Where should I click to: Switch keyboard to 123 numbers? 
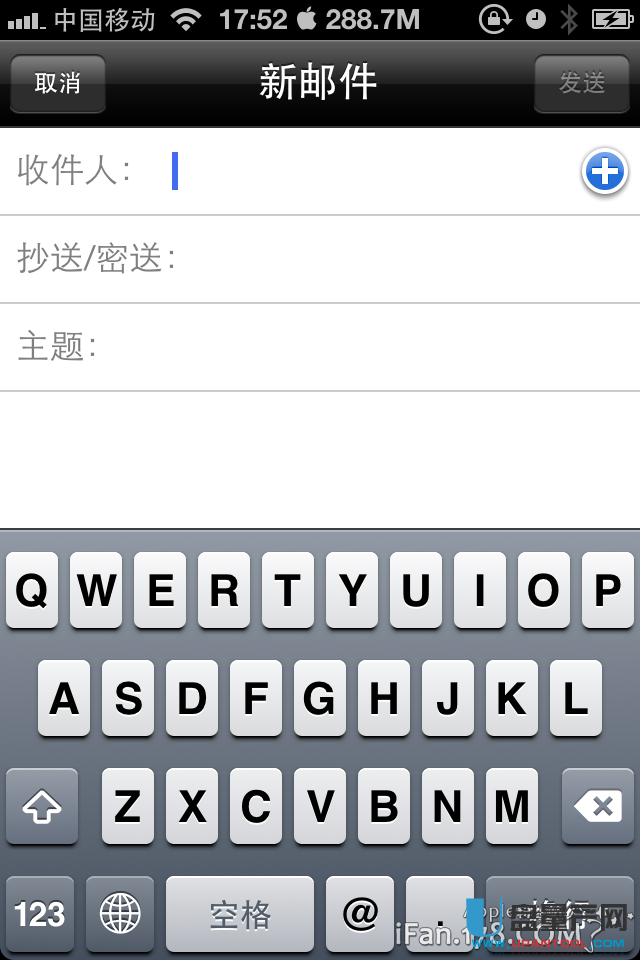click(40, 914)
